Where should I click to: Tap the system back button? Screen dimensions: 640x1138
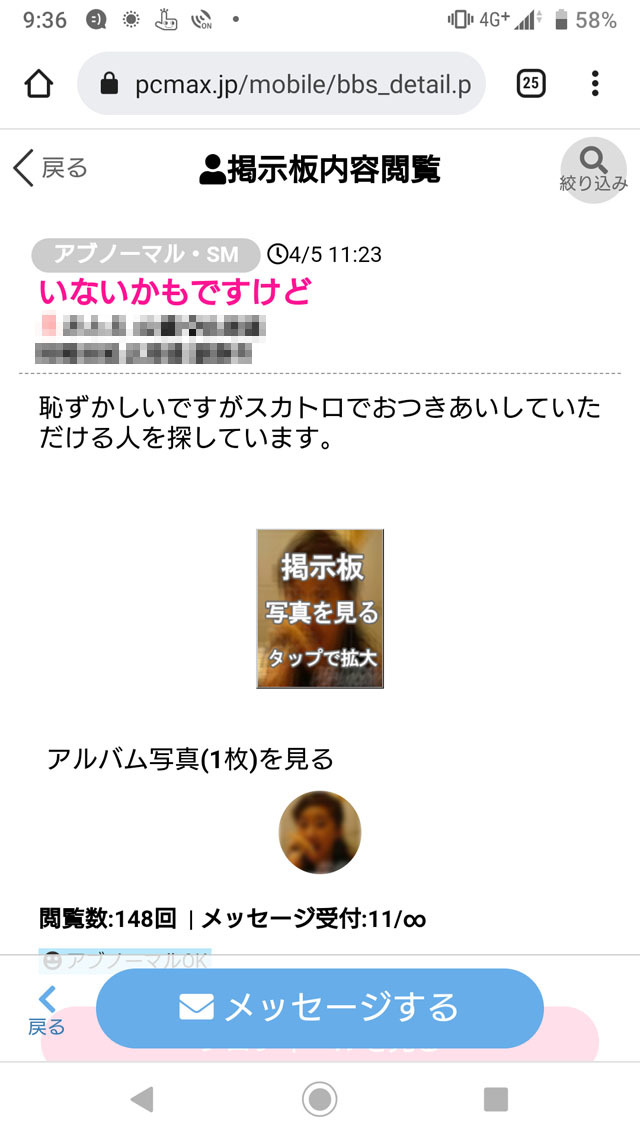(142, 1100)
